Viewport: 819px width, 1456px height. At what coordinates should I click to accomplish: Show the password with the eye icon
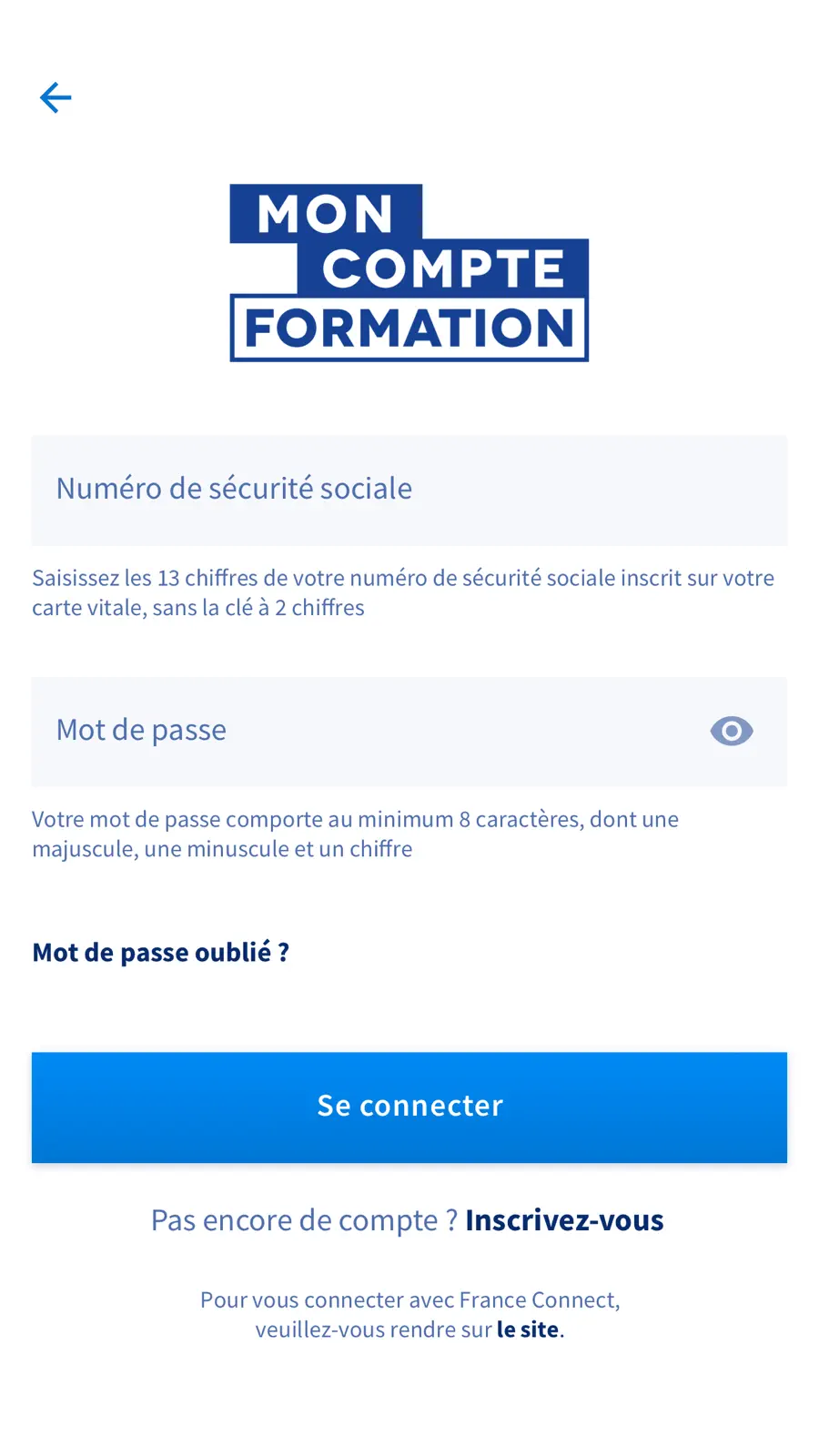coord(732,731)
